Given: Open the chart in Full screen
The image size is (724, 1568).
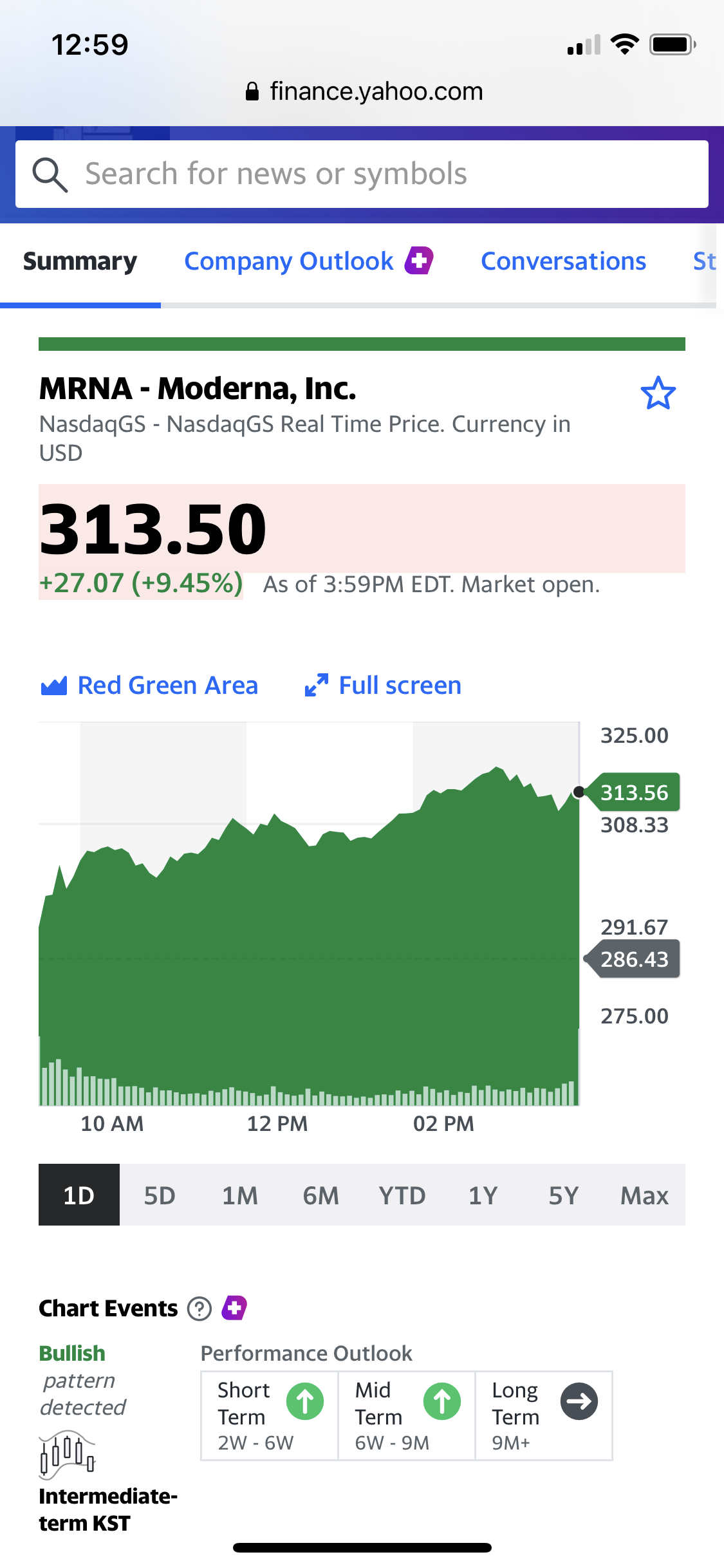Looking at the screenshot, I should coord(384,686).
